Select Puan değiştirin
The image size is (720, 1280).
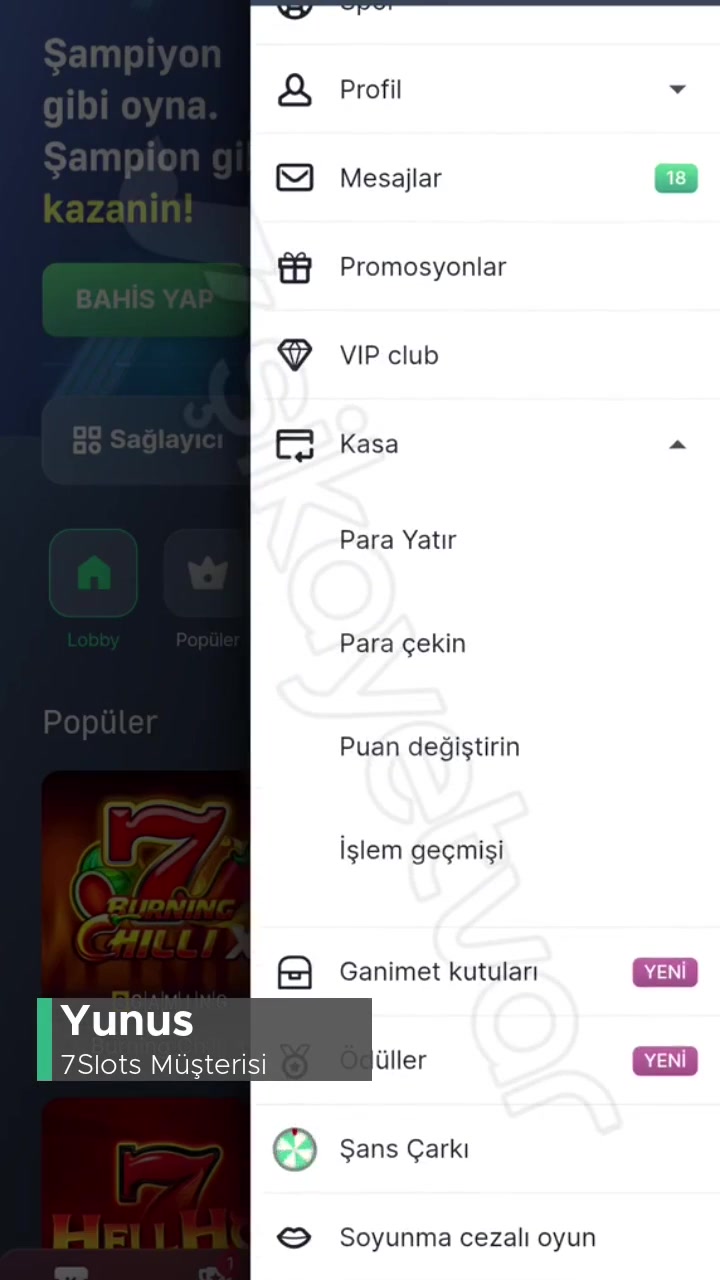pyautogui.click(x=429, y=746)
